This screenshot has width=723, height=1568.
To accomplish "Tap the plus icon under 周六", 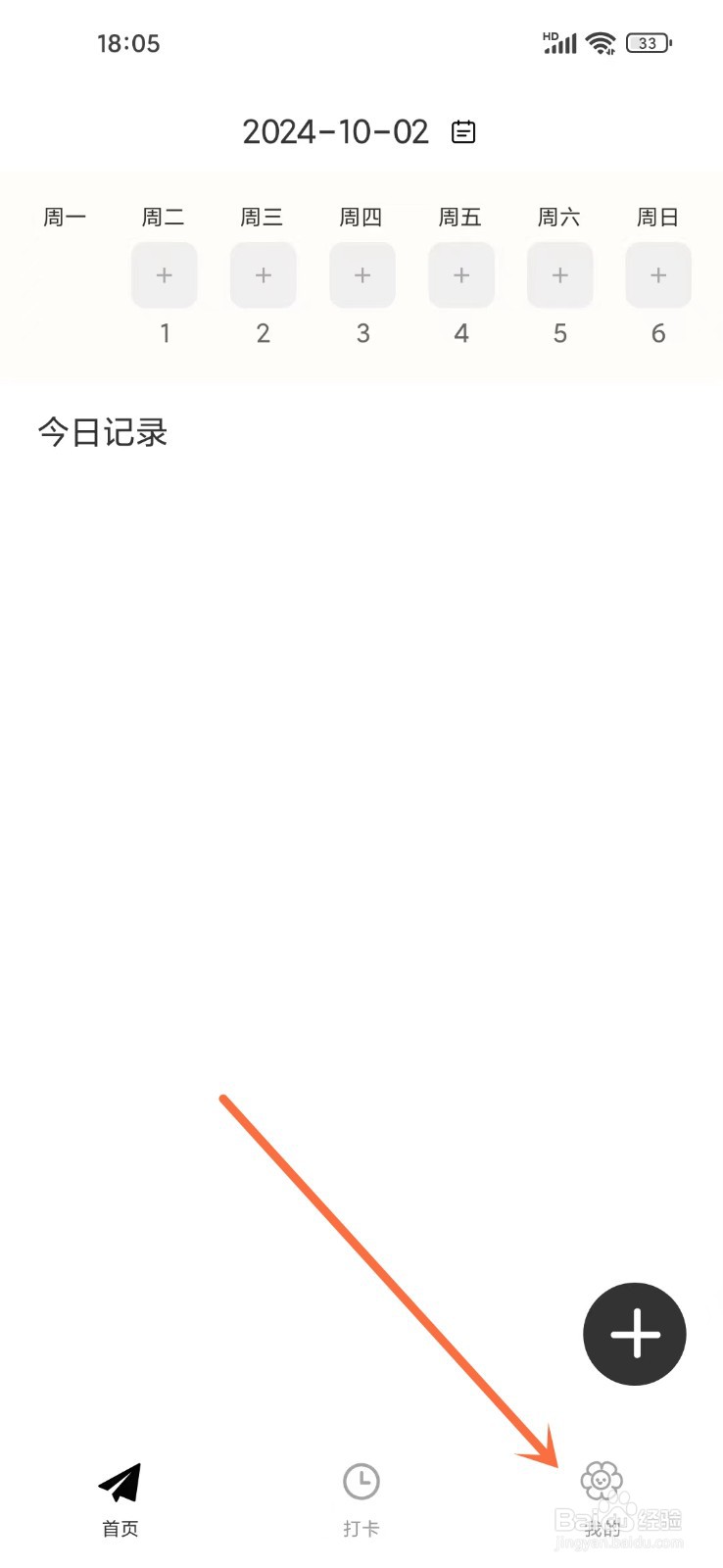I will point(559,275).
